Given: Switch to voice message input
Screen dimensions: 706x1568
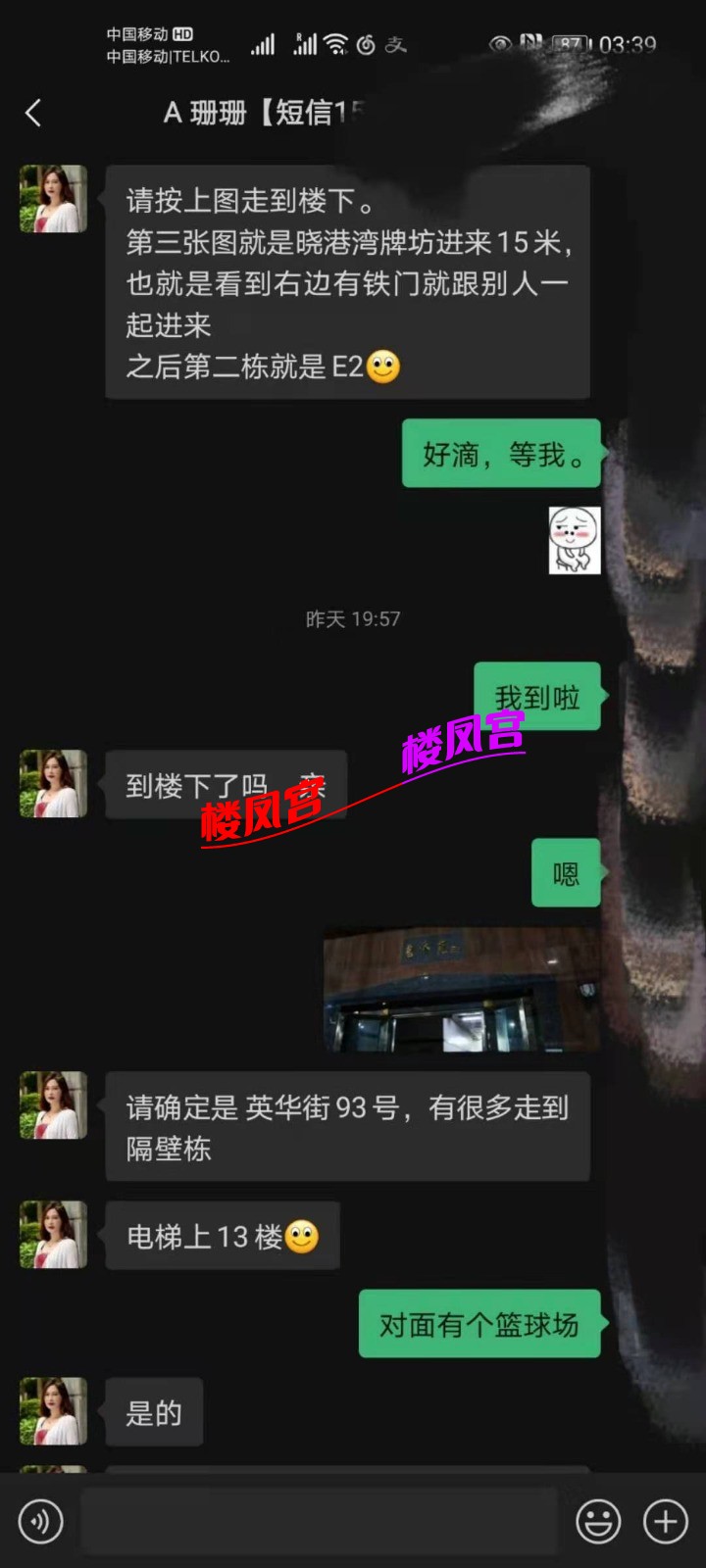Looking at the screenshot, I should [40, 1522].
